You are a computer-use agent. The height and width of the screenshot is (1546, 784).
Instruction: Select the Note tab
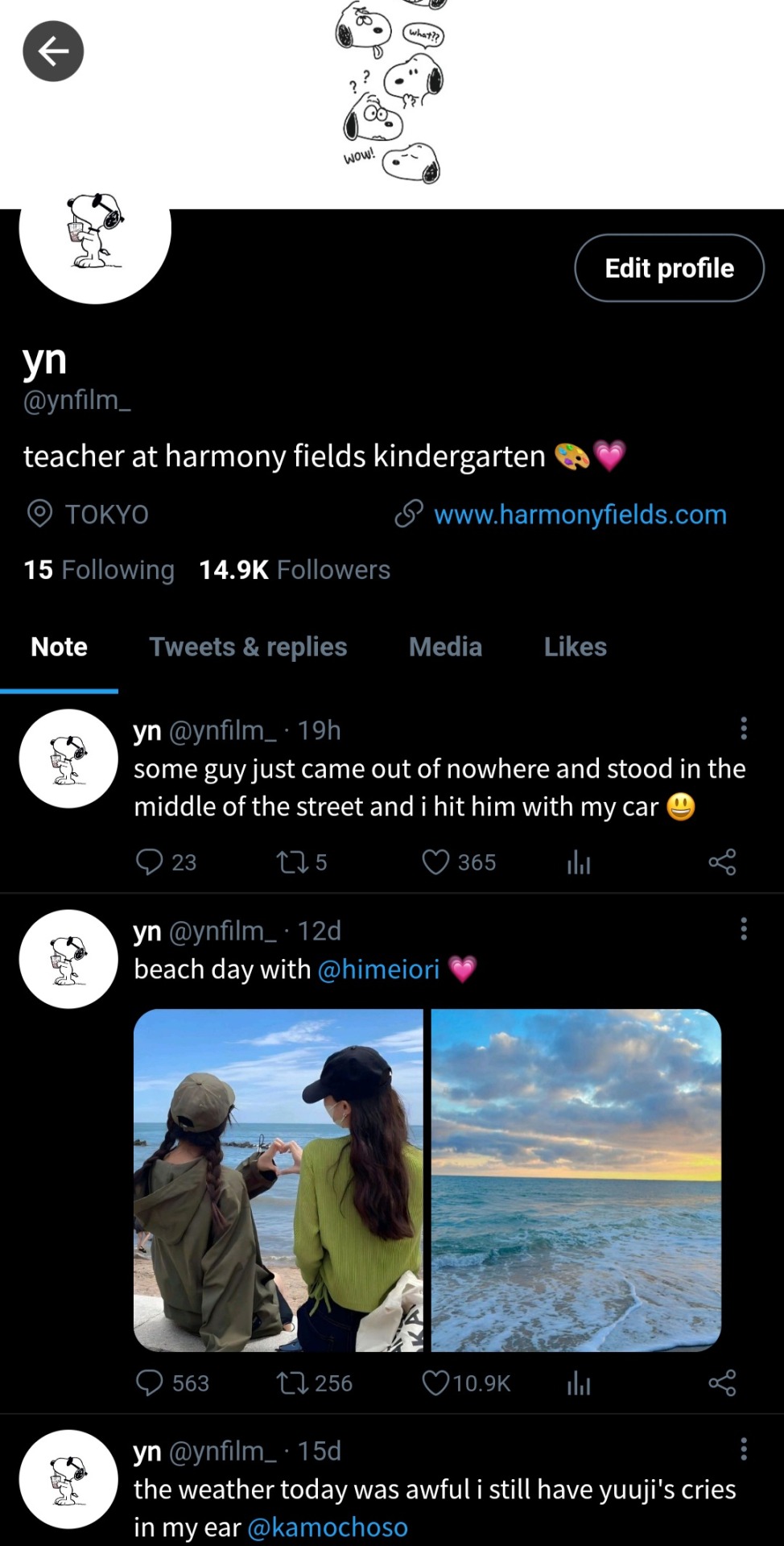[59, 647]
